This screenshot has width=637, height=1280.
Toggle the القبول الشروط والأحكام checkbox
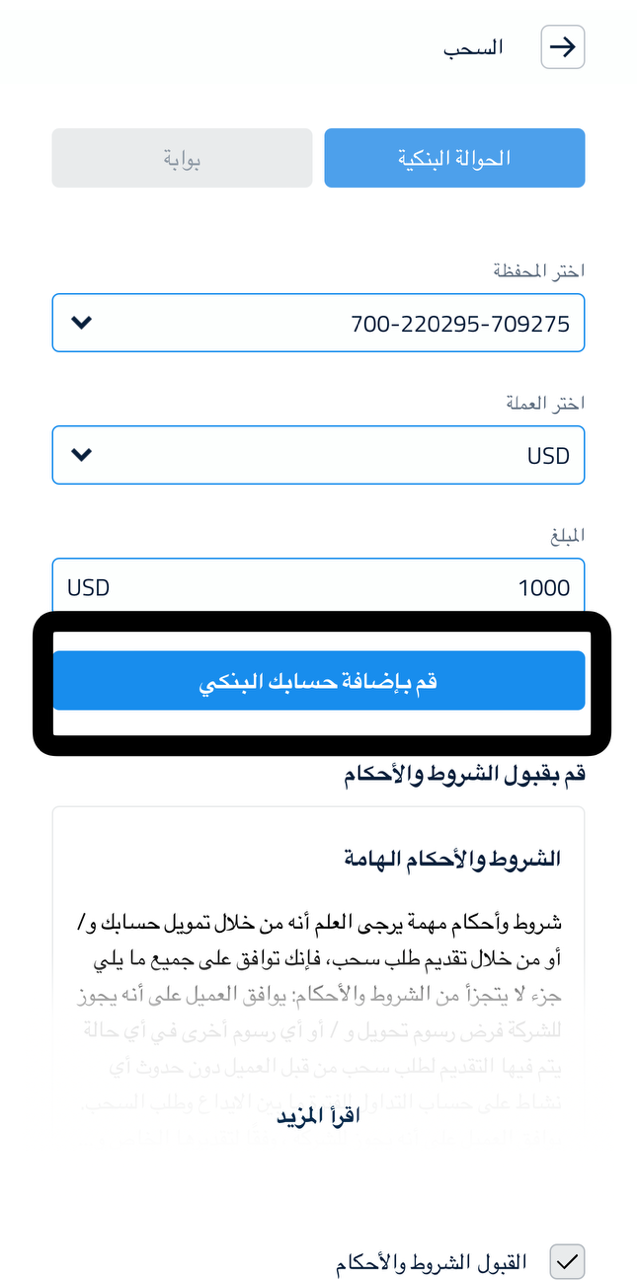(567, 1262)
